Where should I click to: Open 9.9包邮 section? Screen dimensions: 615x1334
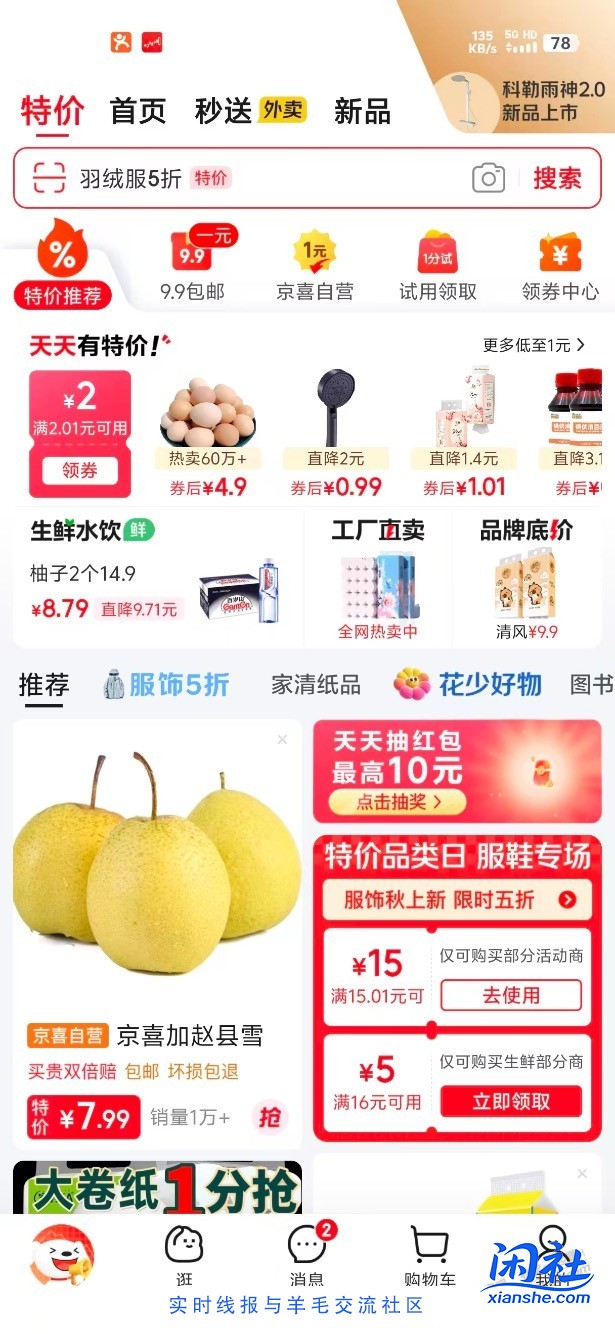[x=192, y=267]
